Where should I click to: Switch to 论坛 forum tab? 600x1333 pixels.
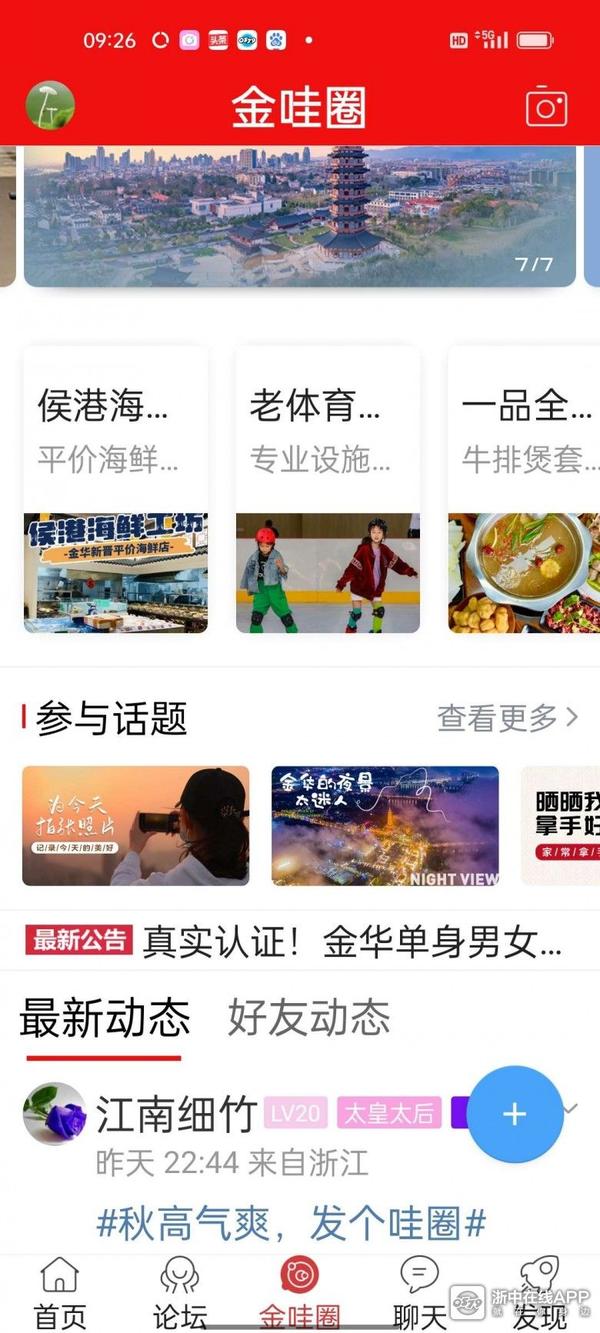(180, 1294)
